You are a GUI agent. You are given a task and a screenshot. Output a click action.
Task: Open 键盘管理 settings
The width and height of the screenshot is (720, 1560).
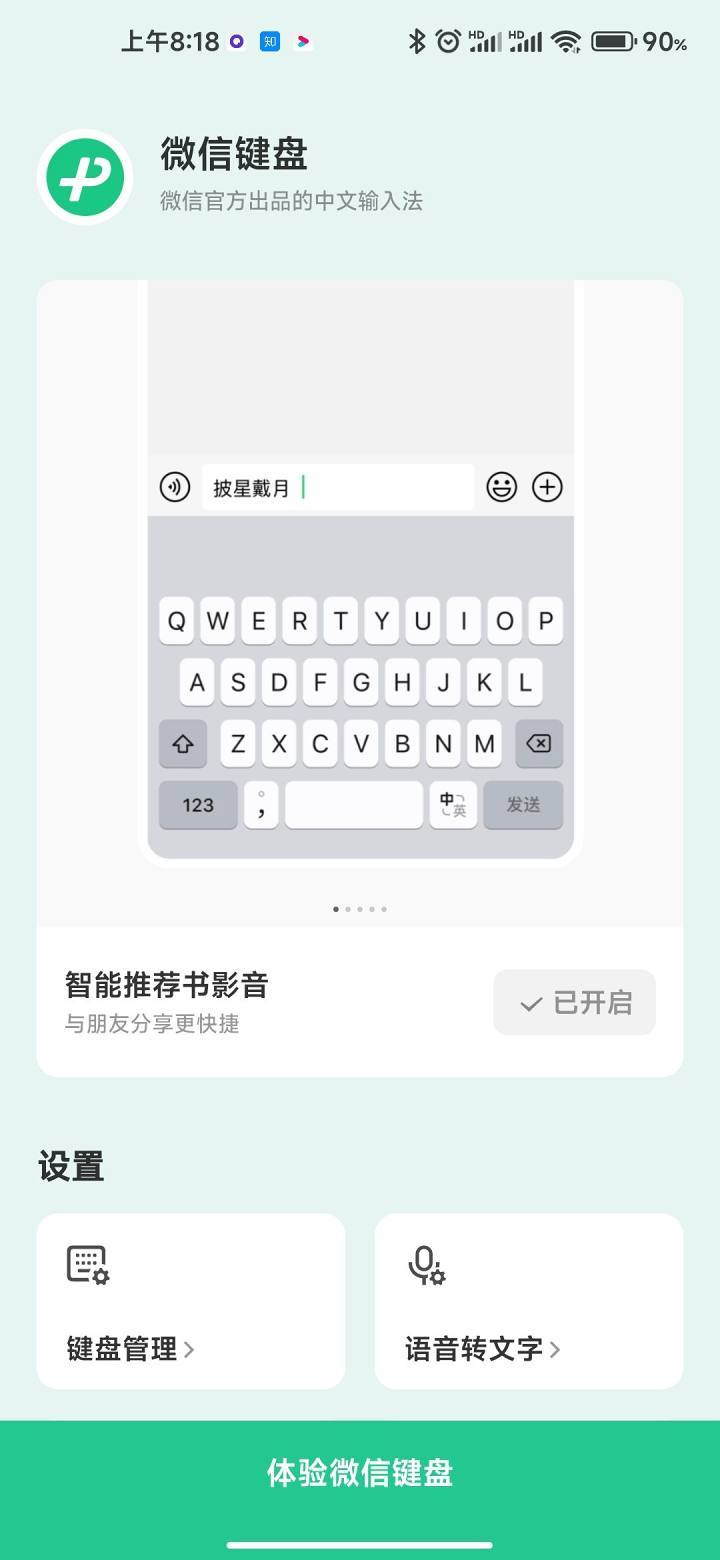190,1302
